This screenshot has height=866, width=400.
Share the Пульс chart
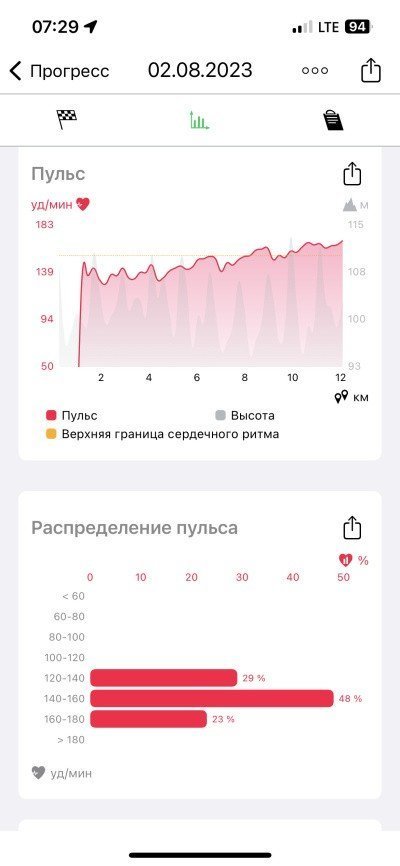[352, 175]
